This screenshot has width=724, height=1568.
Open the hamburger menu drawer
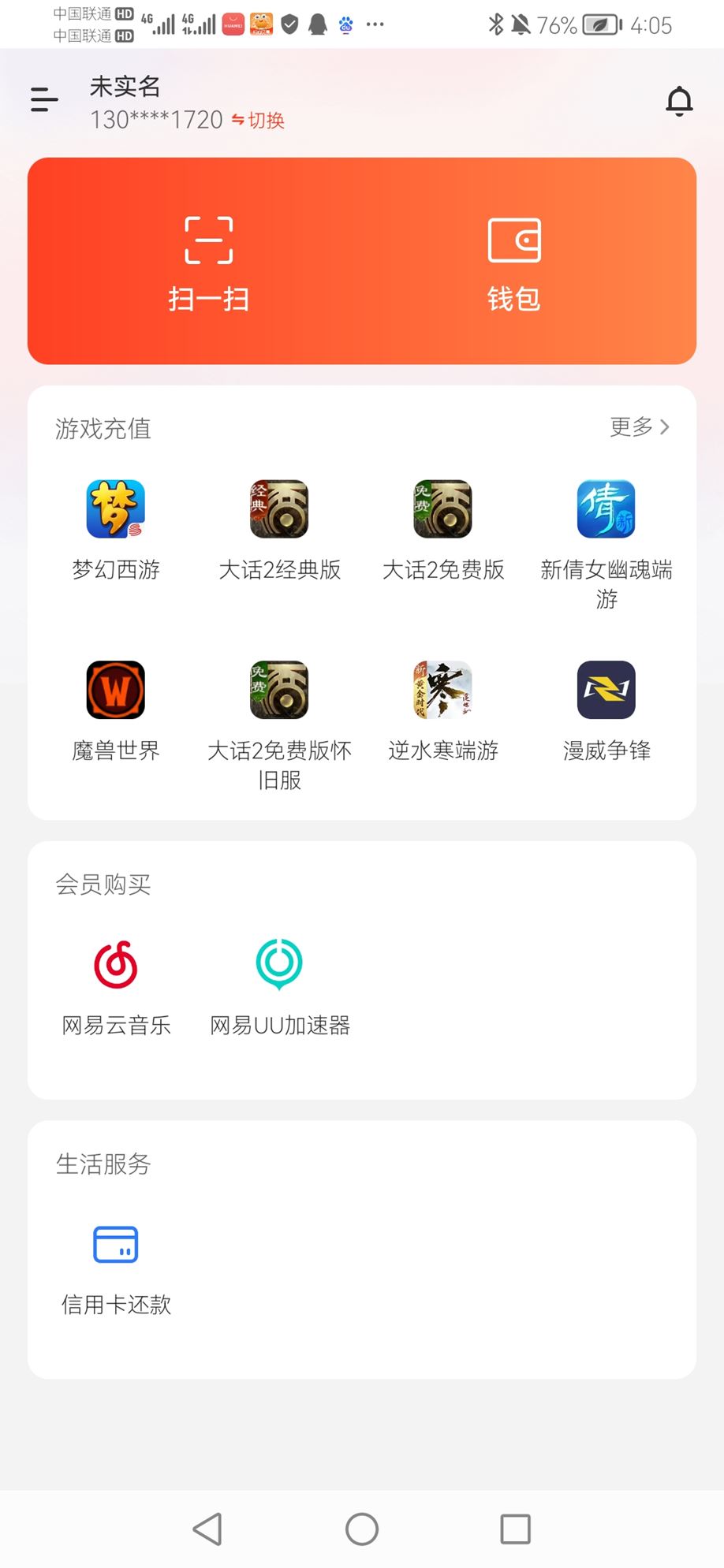tap(44, 99)
